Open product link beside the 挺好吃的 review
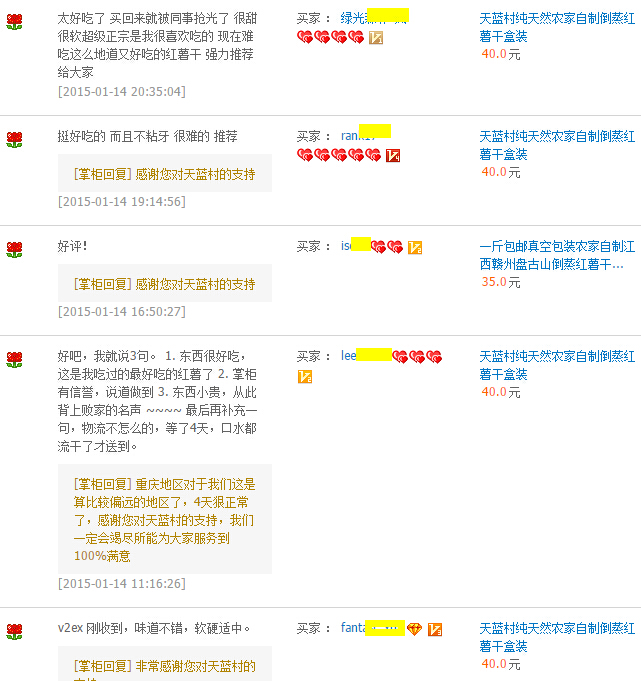The width and height of the screenshot is (641, 681). click(556, 145)
